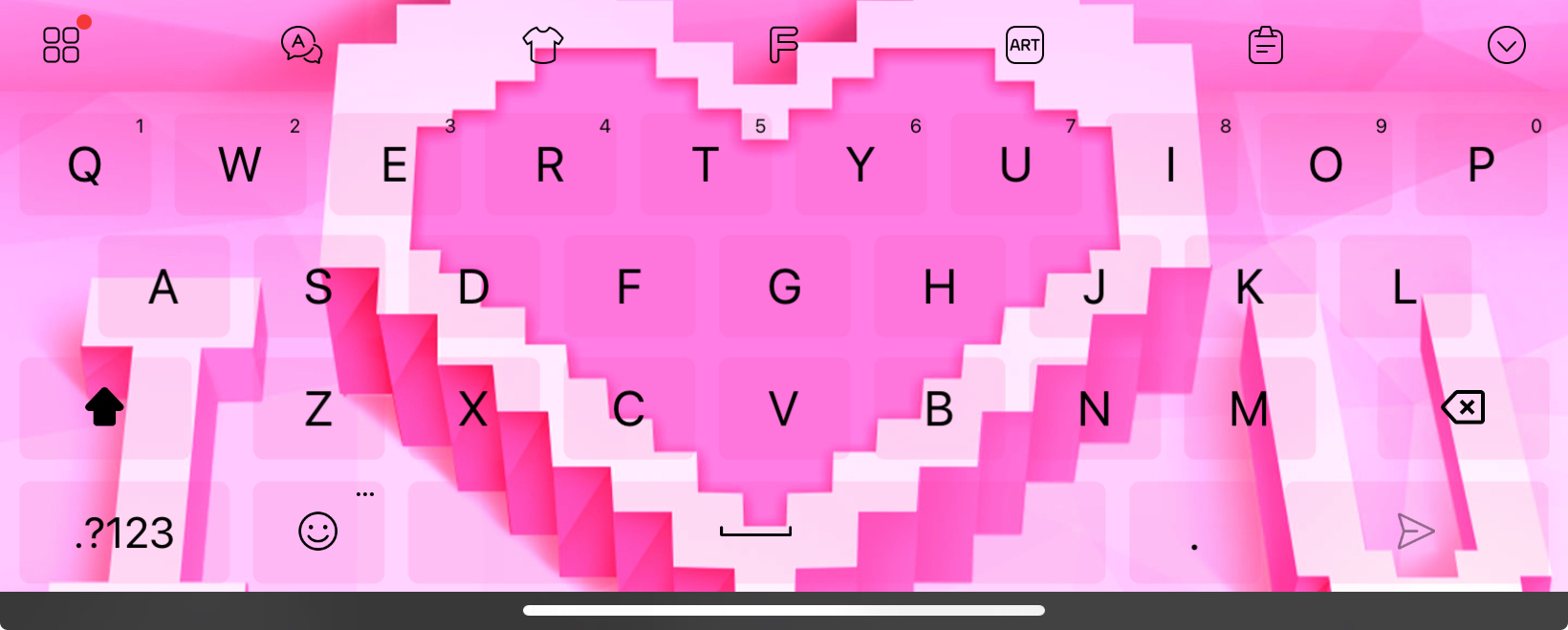The height and width of the screenshot is (630, 1568).
Task: Open the clipboard icon
Action: tap(1265, 45)
